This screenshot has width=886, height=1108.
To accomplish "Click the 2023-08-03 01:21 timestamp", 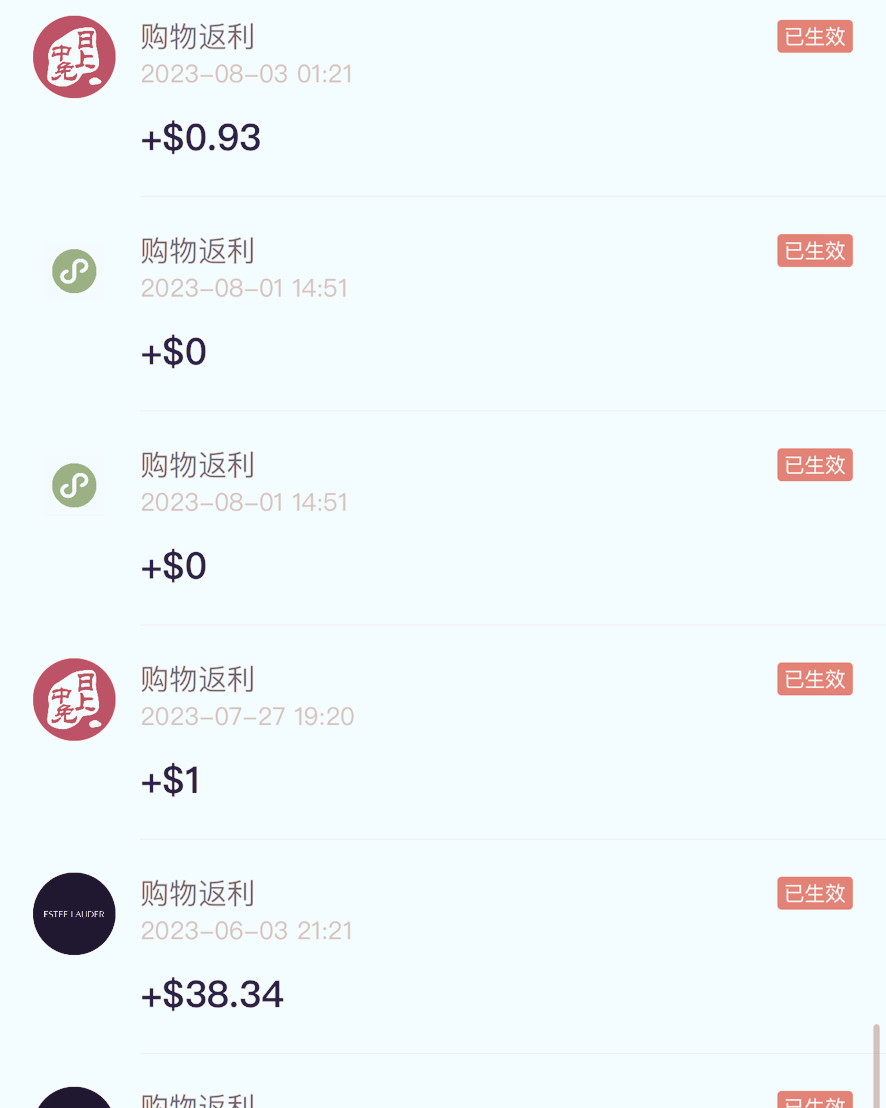I will [x=245, y=74].
